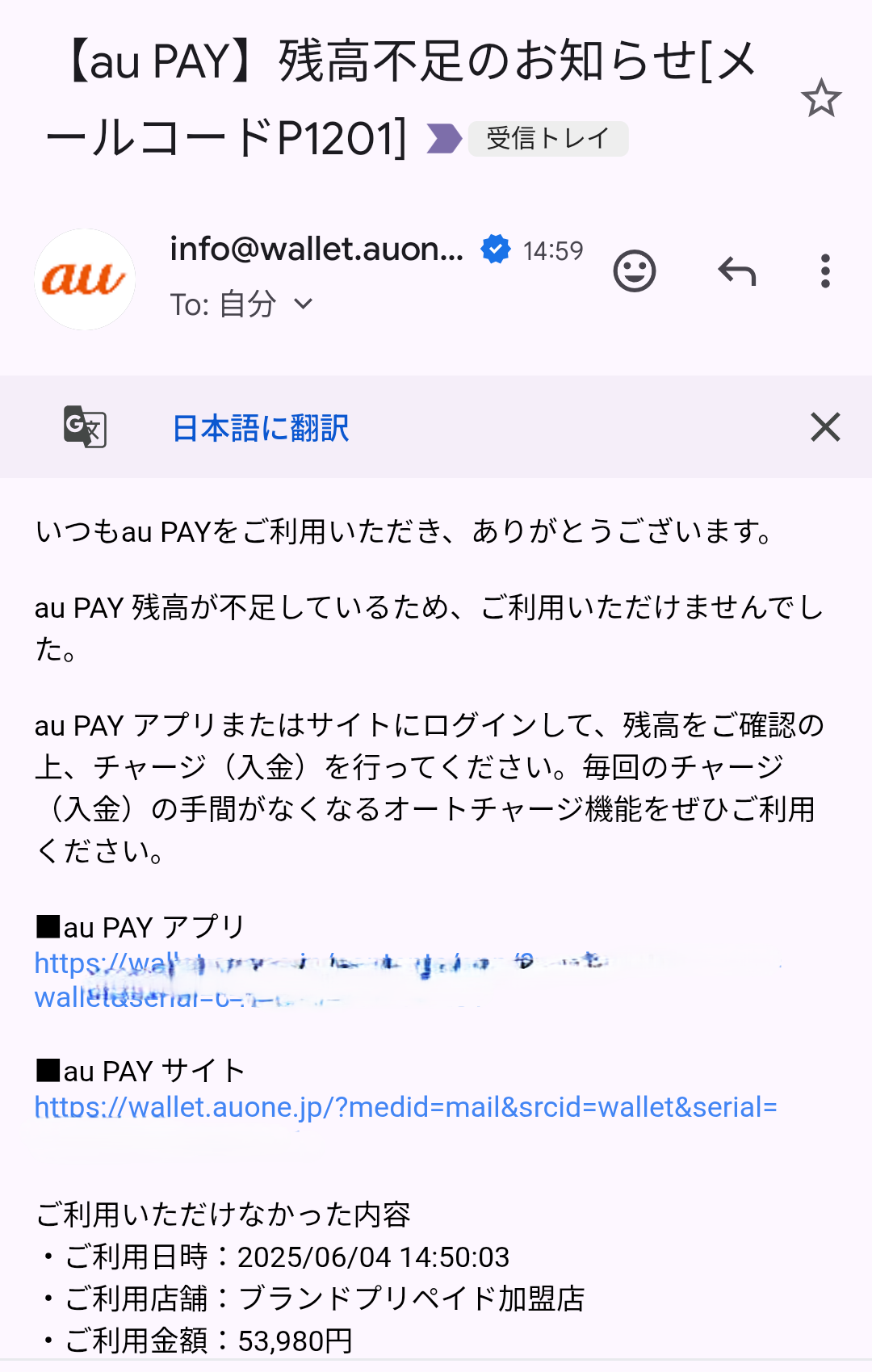Open the wallet.auone.jp au PAY サイト link
The height and width of the screenshot is (1372, 872).
pyautogui.click(x=405, y=1107)
